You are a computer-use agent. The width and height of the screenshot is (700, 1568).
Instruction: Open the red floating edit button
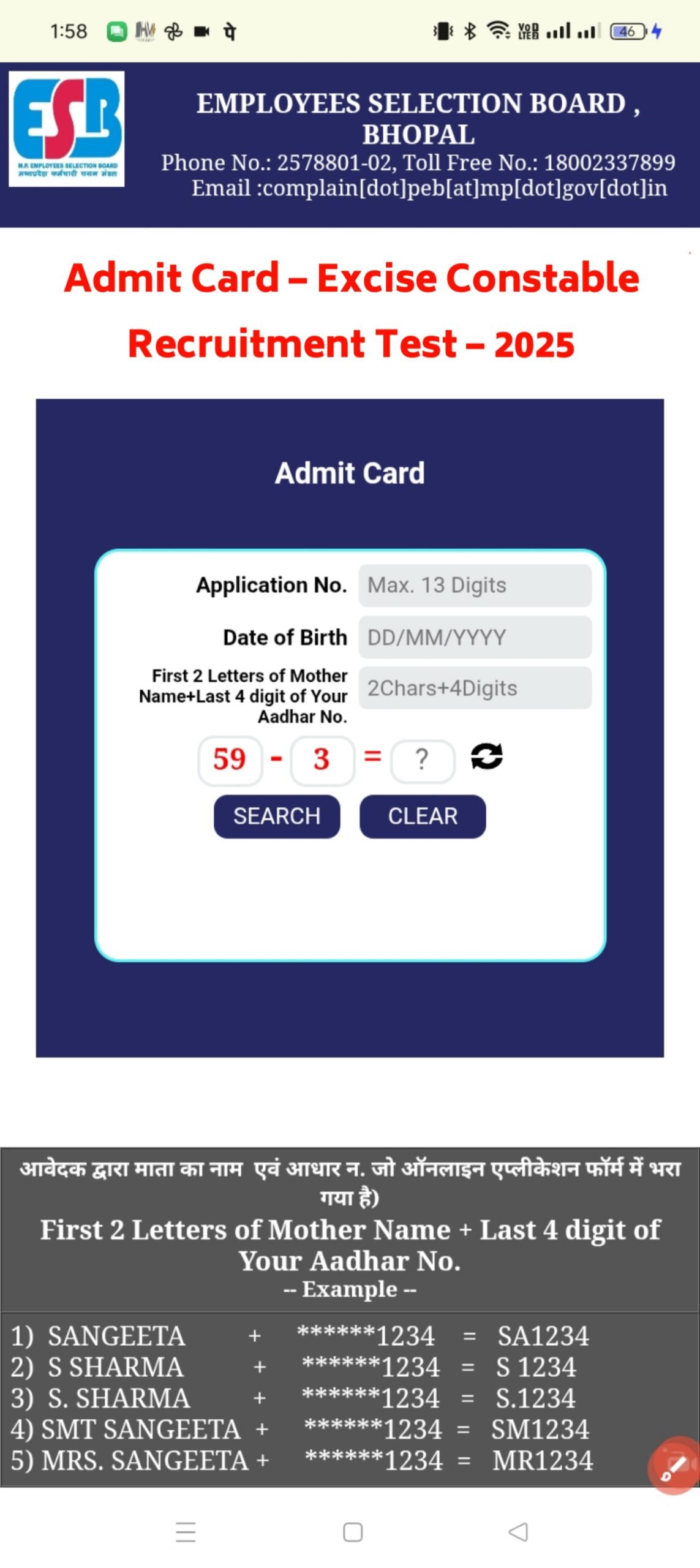point(674,1464)
